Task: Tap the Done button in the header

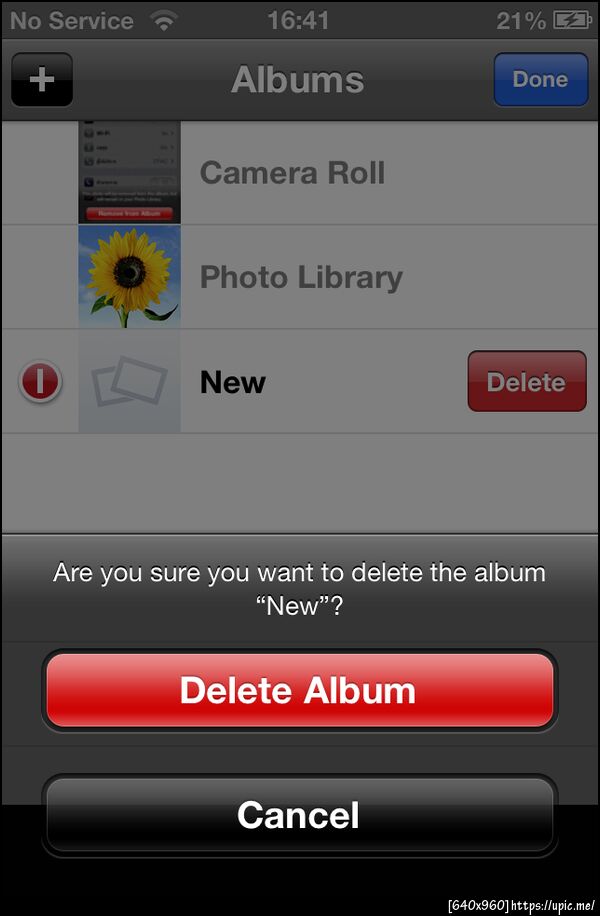Action: pos(540,80)
